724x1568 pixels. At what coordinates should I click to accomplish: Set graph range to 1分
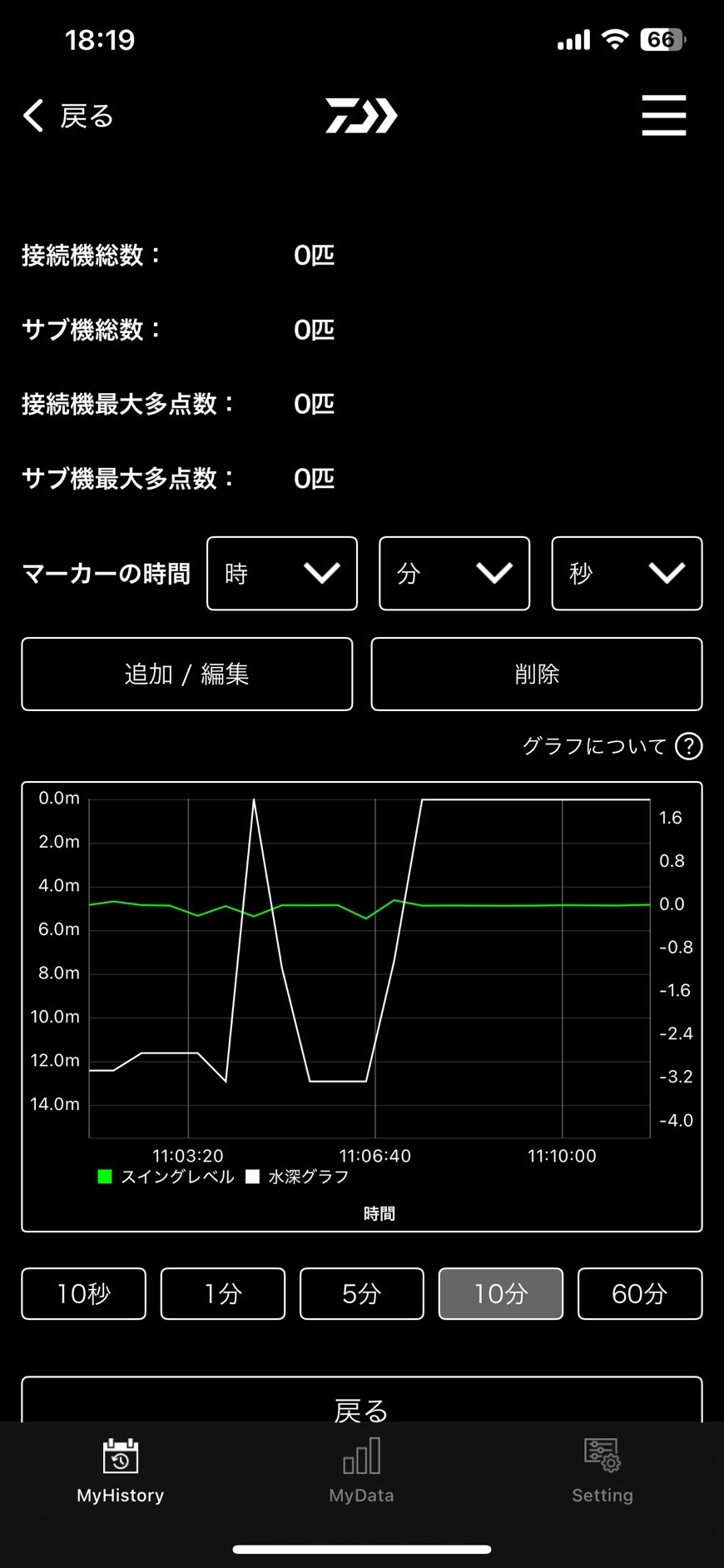click(223, 1294)
